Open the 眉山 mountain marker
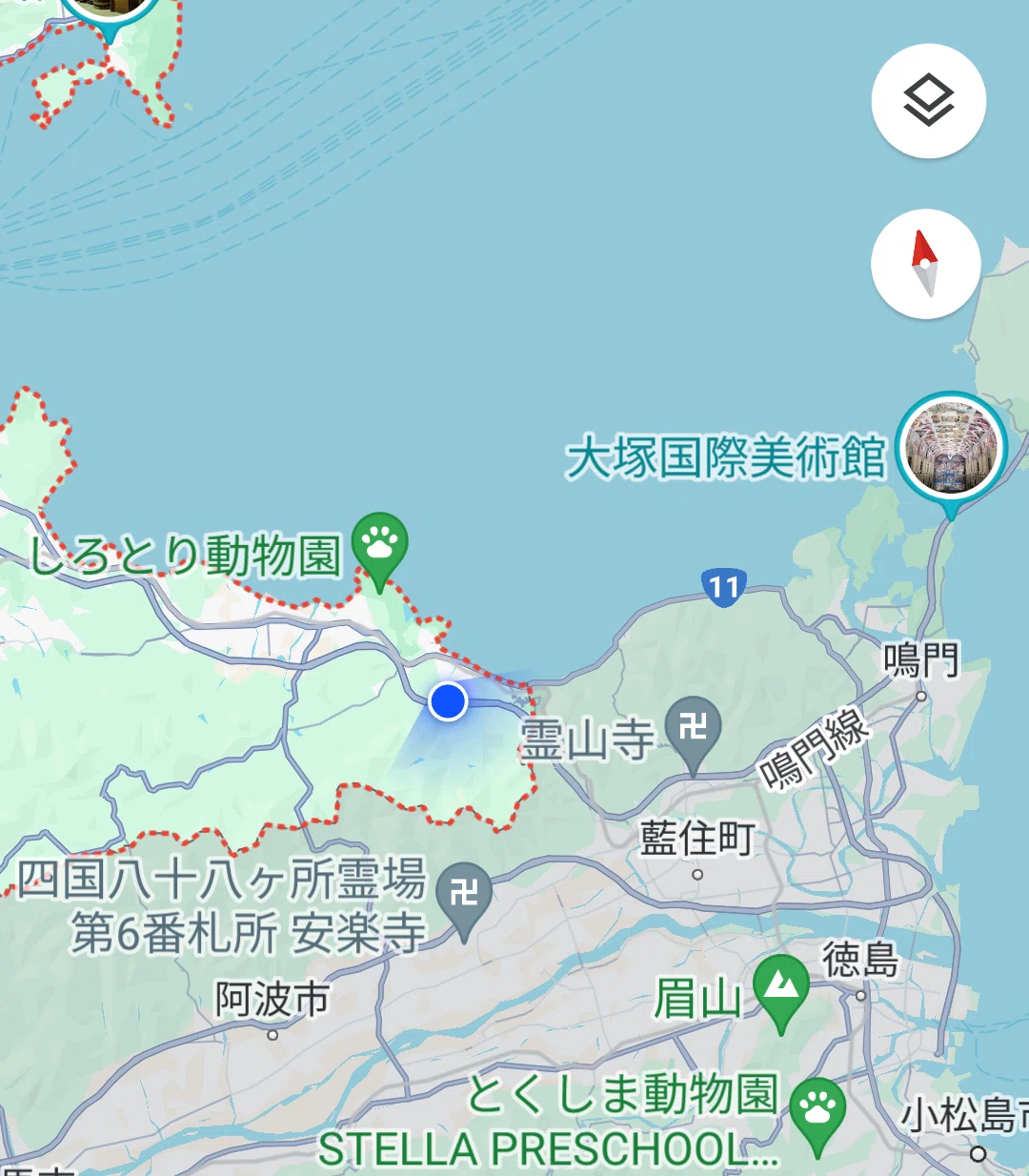Image resolution: width=1029 pixels, height=1176 pixels. [x=781, y=991]
